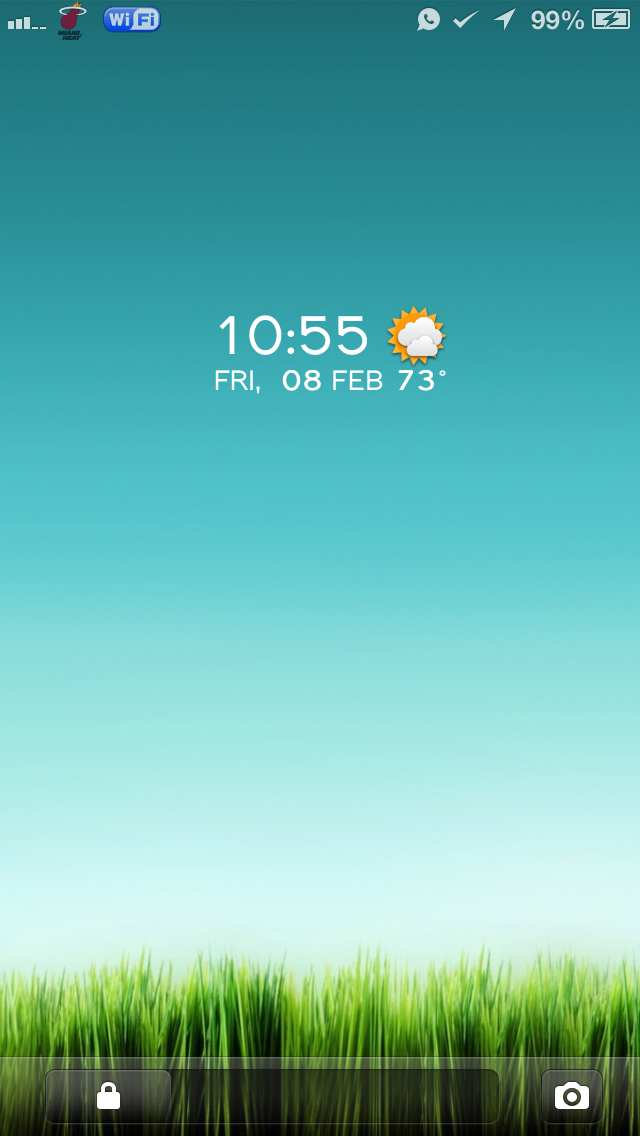Open the camera from the lock screen
Viewport: 640px width, 1136px height.
[572, 1095]
